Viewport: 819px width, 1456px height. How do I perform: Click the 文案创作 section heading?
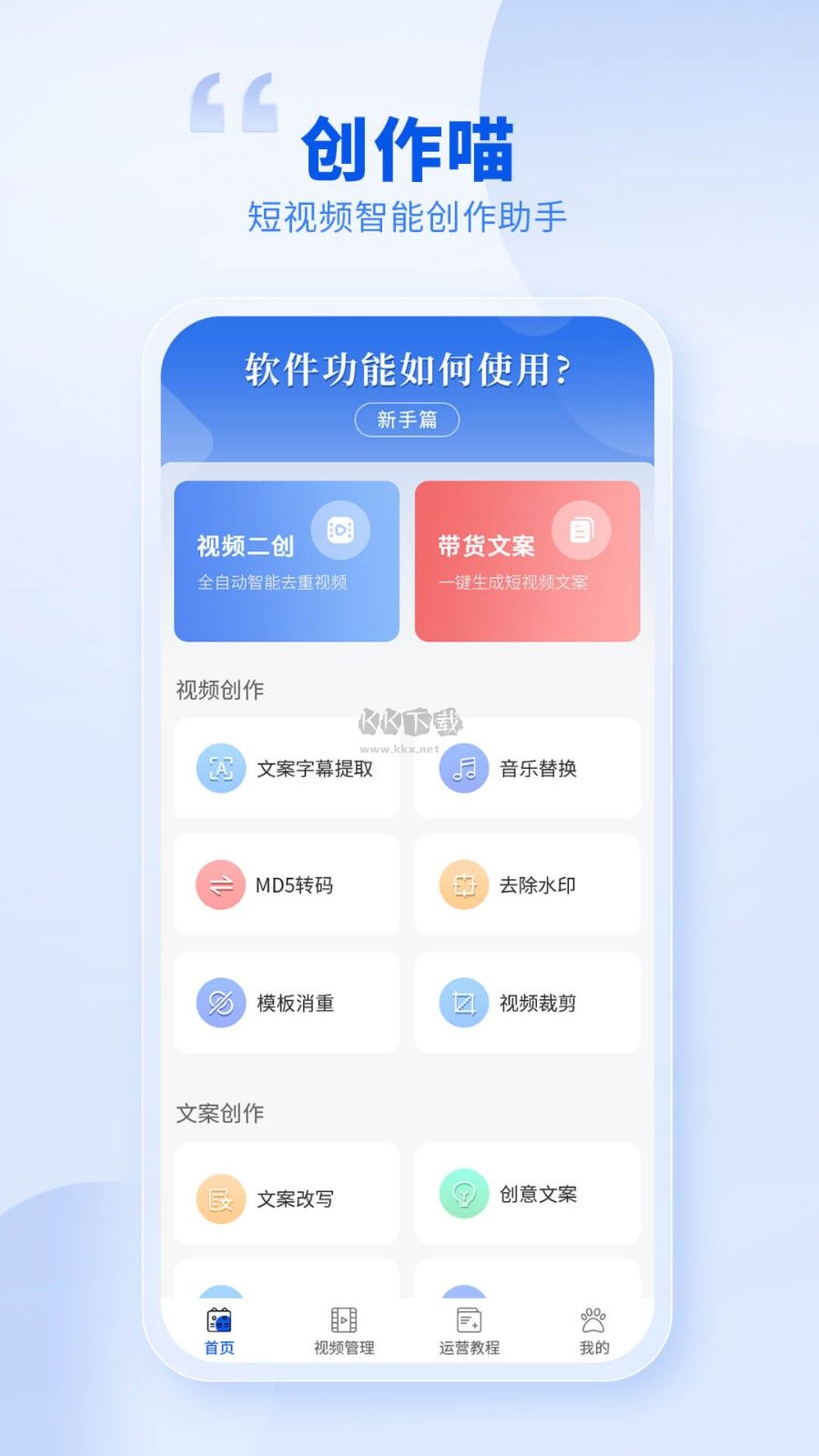218,1112
